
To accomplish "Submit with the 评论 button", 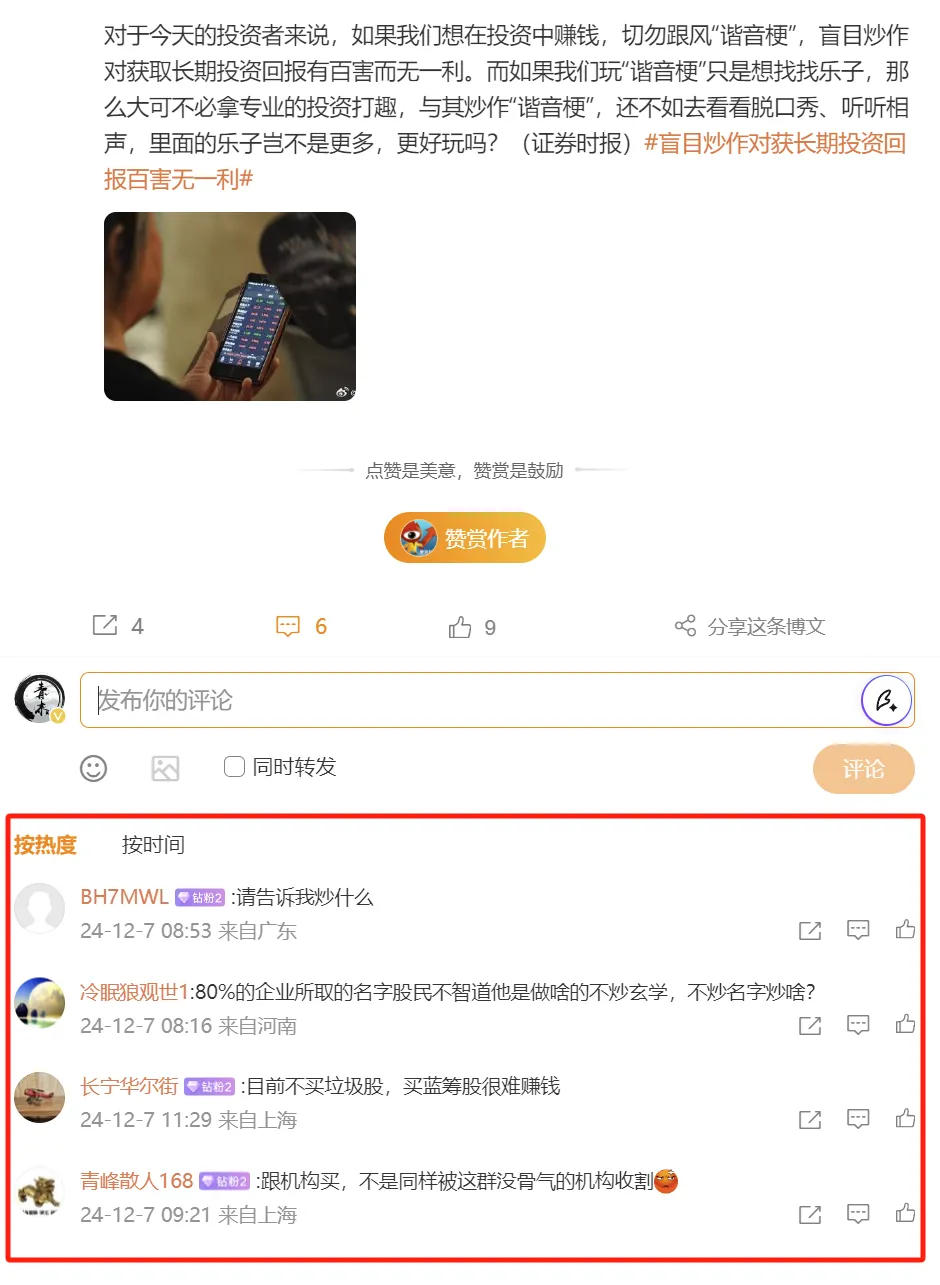I will pos(864,769).
